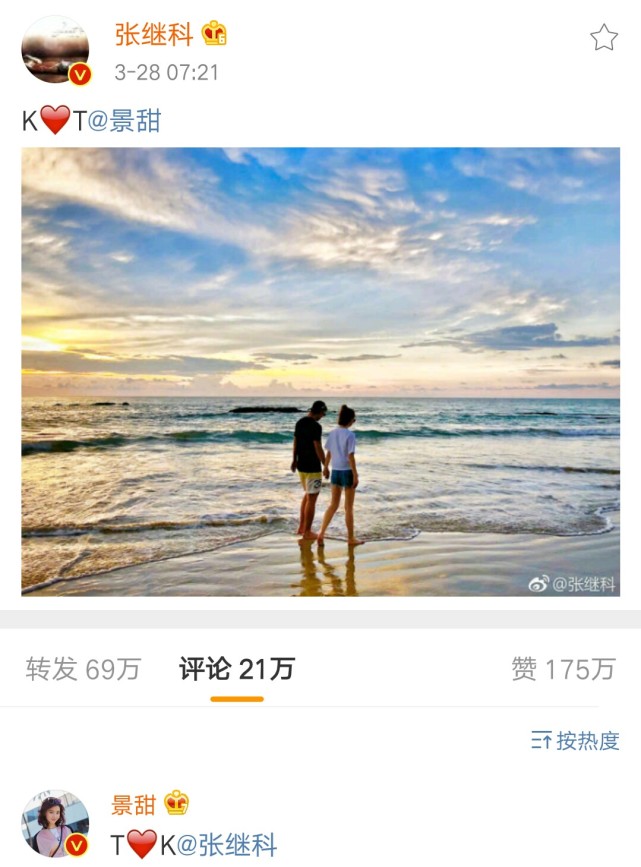Open 张继科's profile avatar at top
641x867 pixels.
pyautogui.click(x=55, y=50)
